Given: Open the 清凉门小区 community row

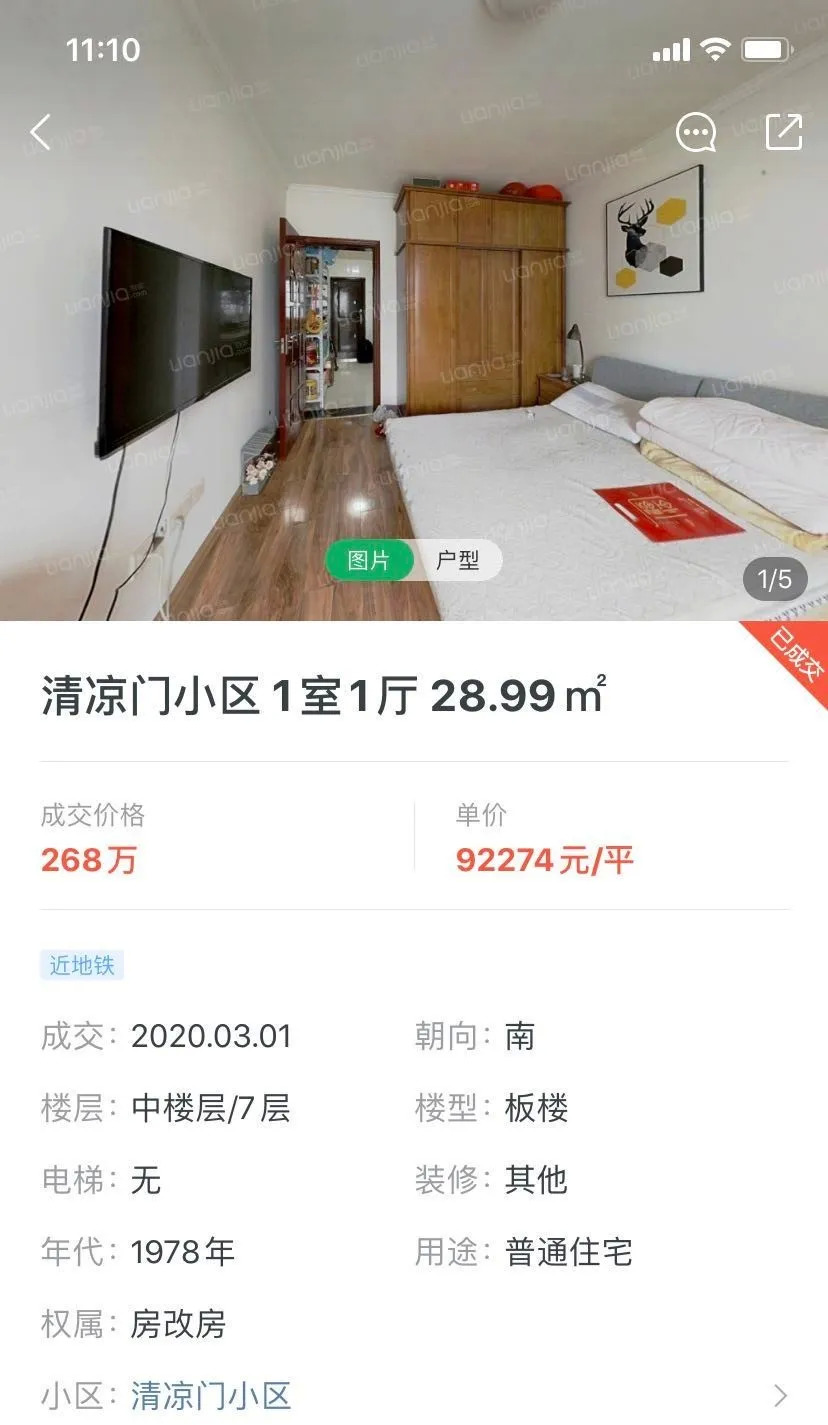Looking at the screenshot, I should click(x=413, y=1395).
